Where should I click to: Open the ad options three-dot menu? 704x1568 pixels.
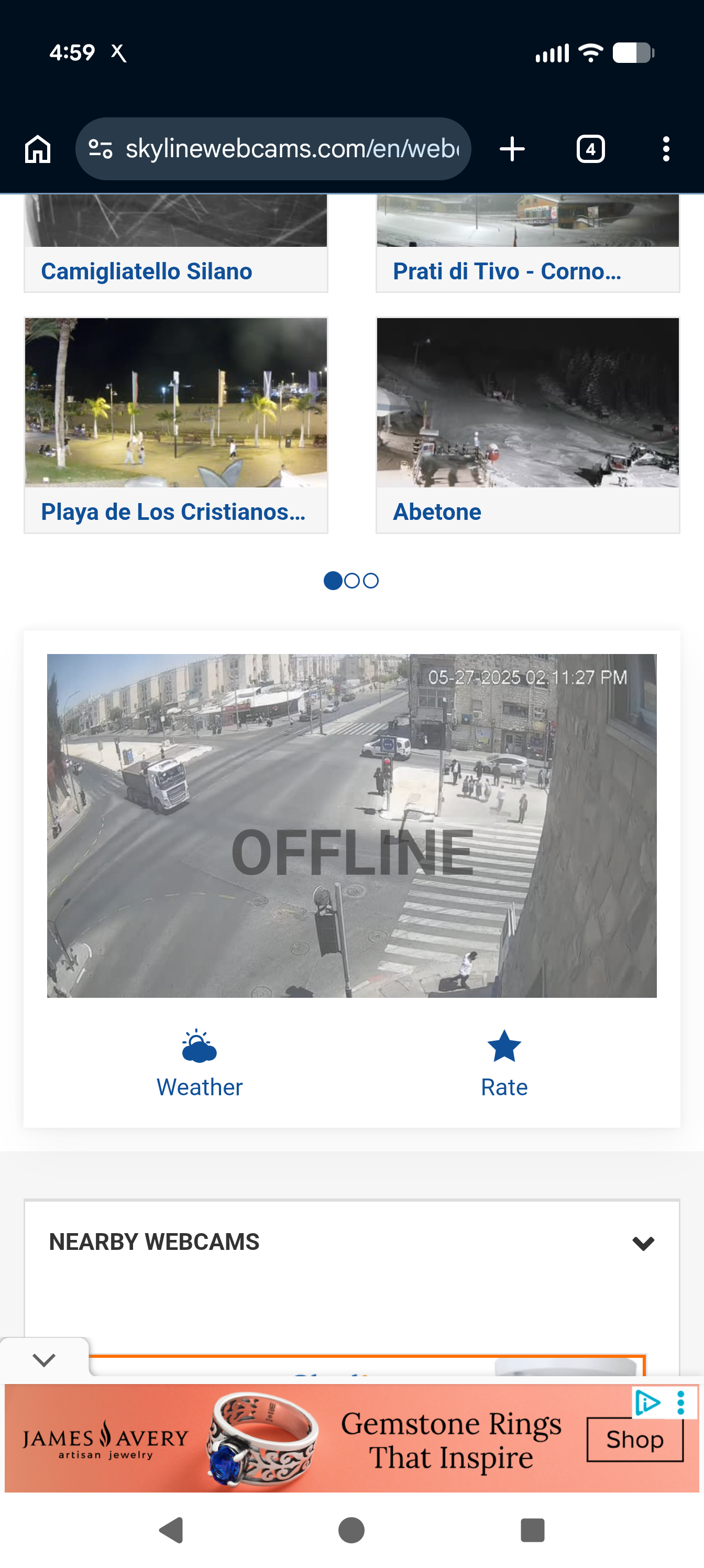(x=681, y=1403)
